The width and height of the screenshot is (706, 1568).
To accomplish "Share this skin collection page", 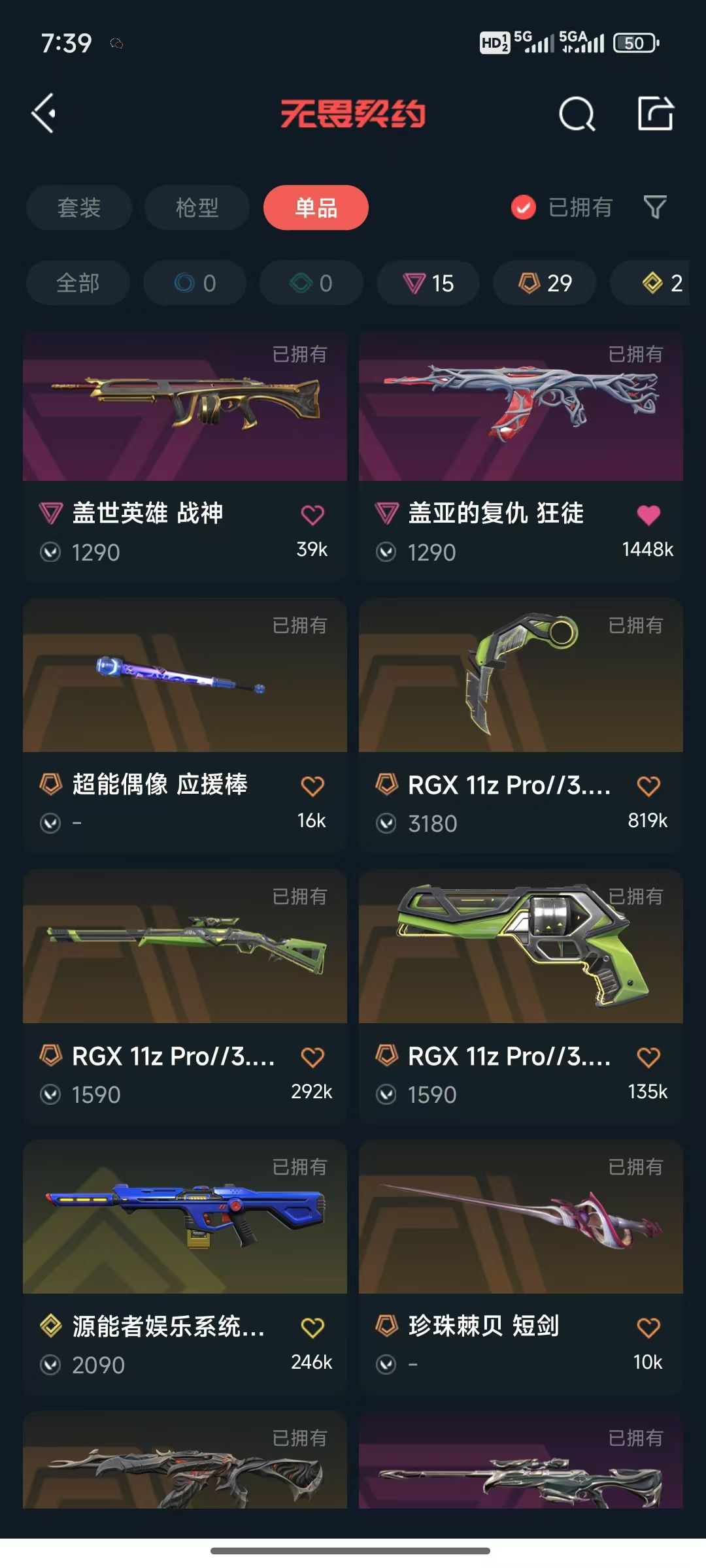I will 656,114.
